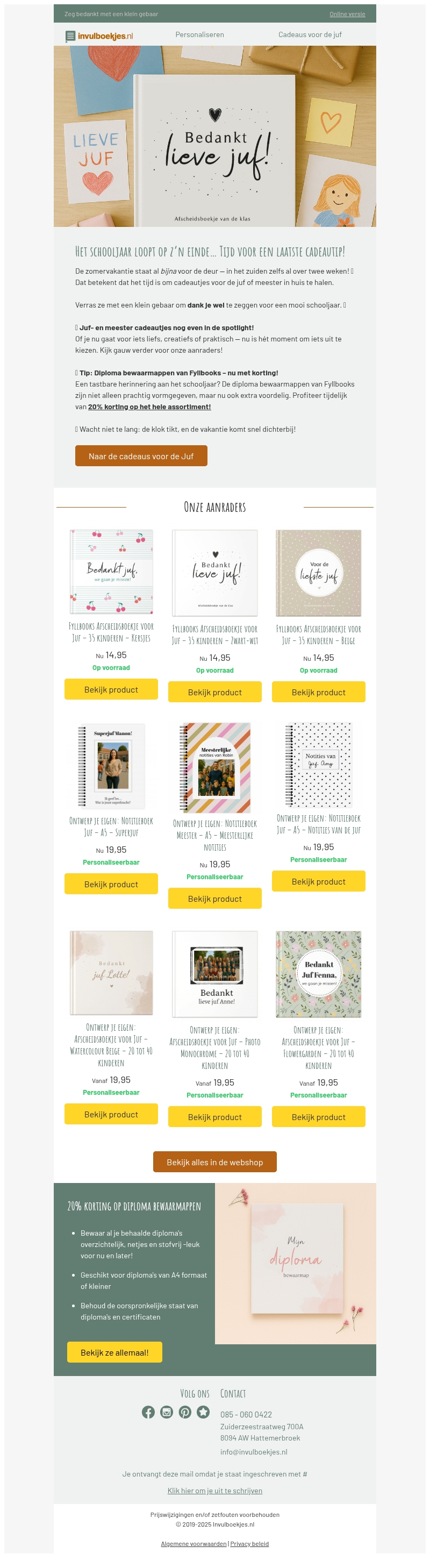Follow the 20% korting op het hele assortiment link
Viewport: 430px width, 1568px height.
[x=149, y=407]
